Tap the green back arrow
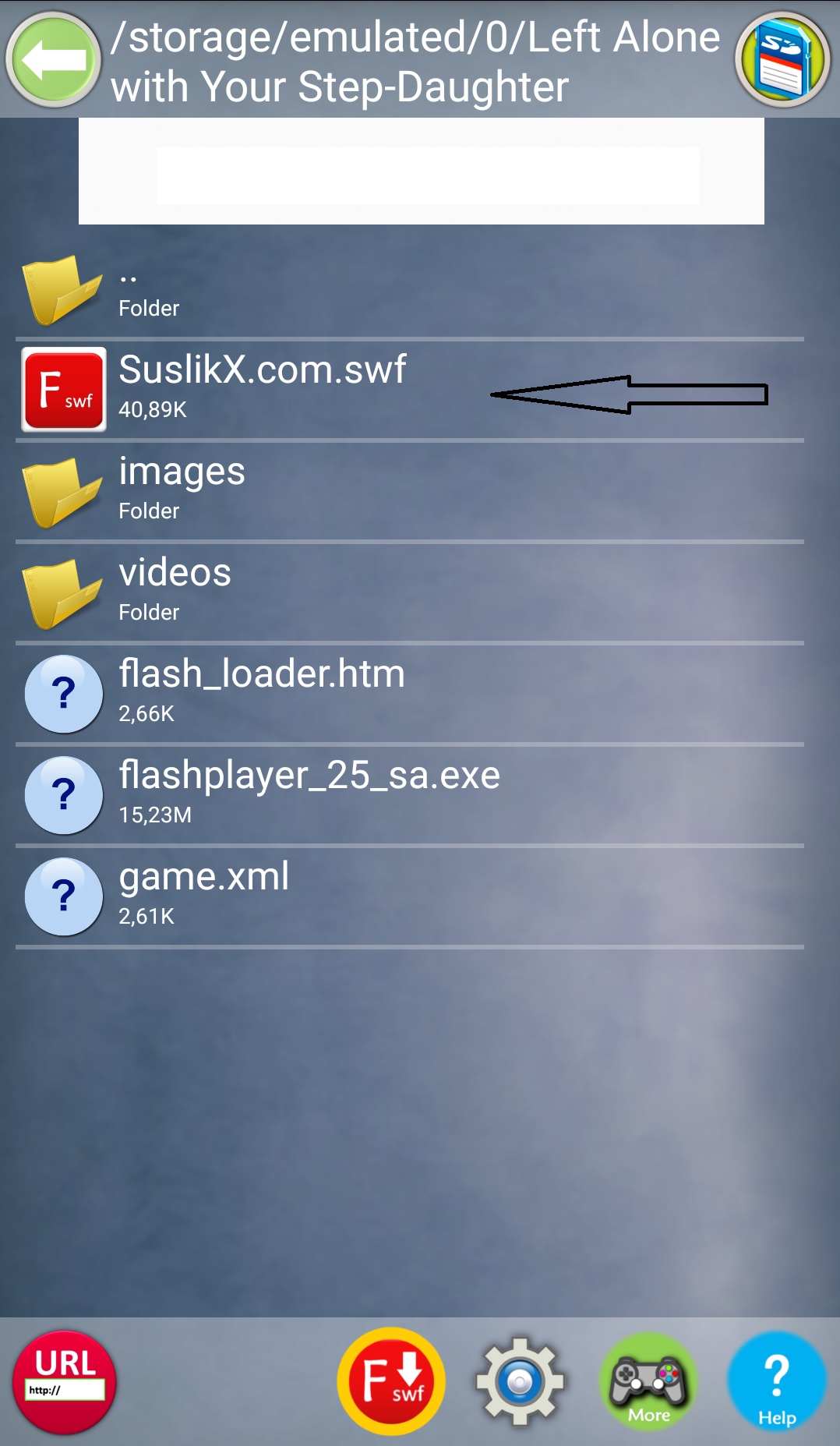This screenshot has height=1446, width=840. (x=53, y=60)
